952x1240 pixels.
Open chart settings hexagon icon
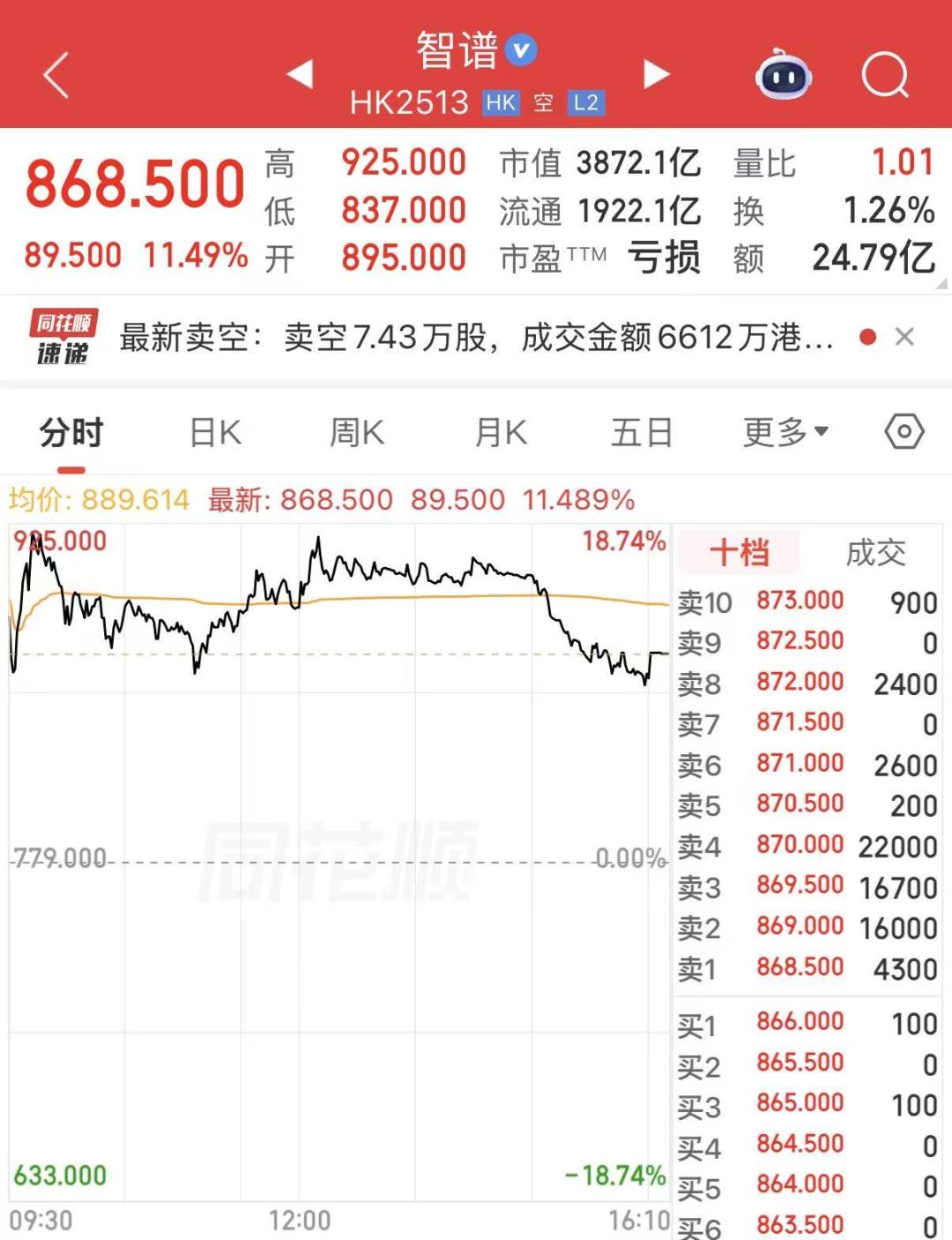point(904,432)
